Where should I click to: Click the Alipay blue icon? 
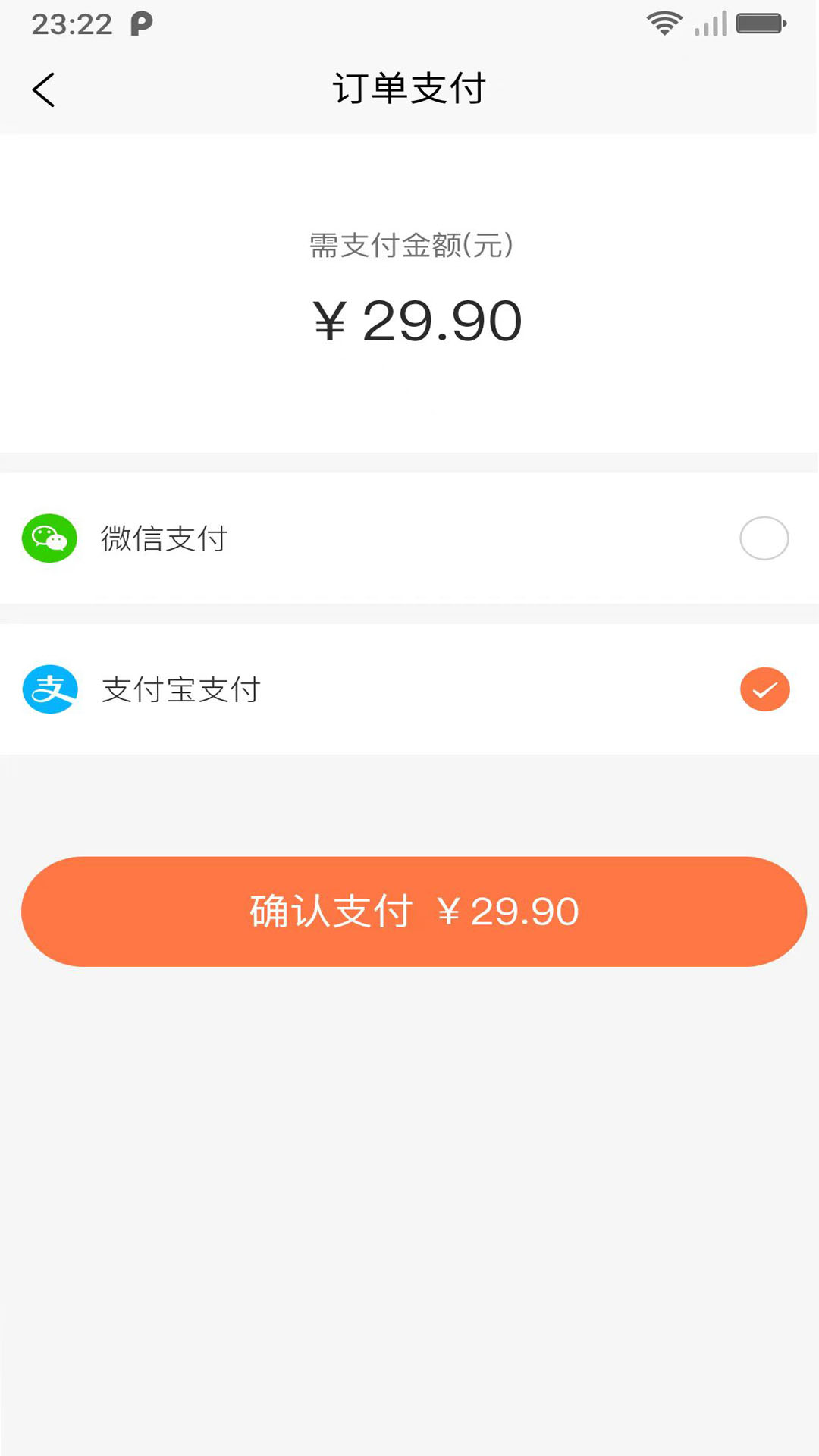[49, 689]
